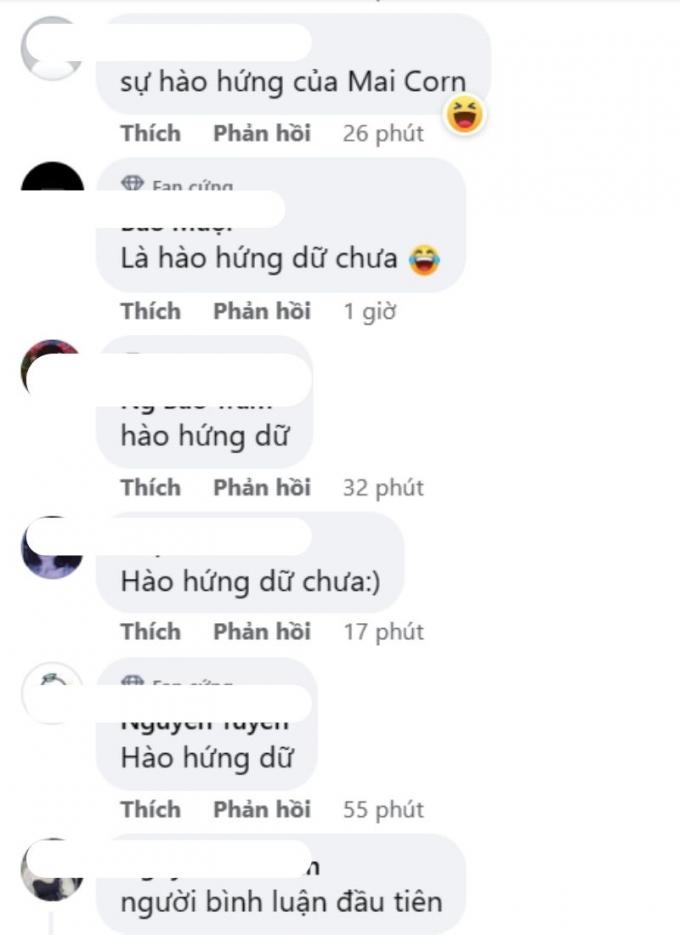Like the comment posted 55 phút ago
Viewport: 680px width, 935px height.
click(x=150, y=809)
